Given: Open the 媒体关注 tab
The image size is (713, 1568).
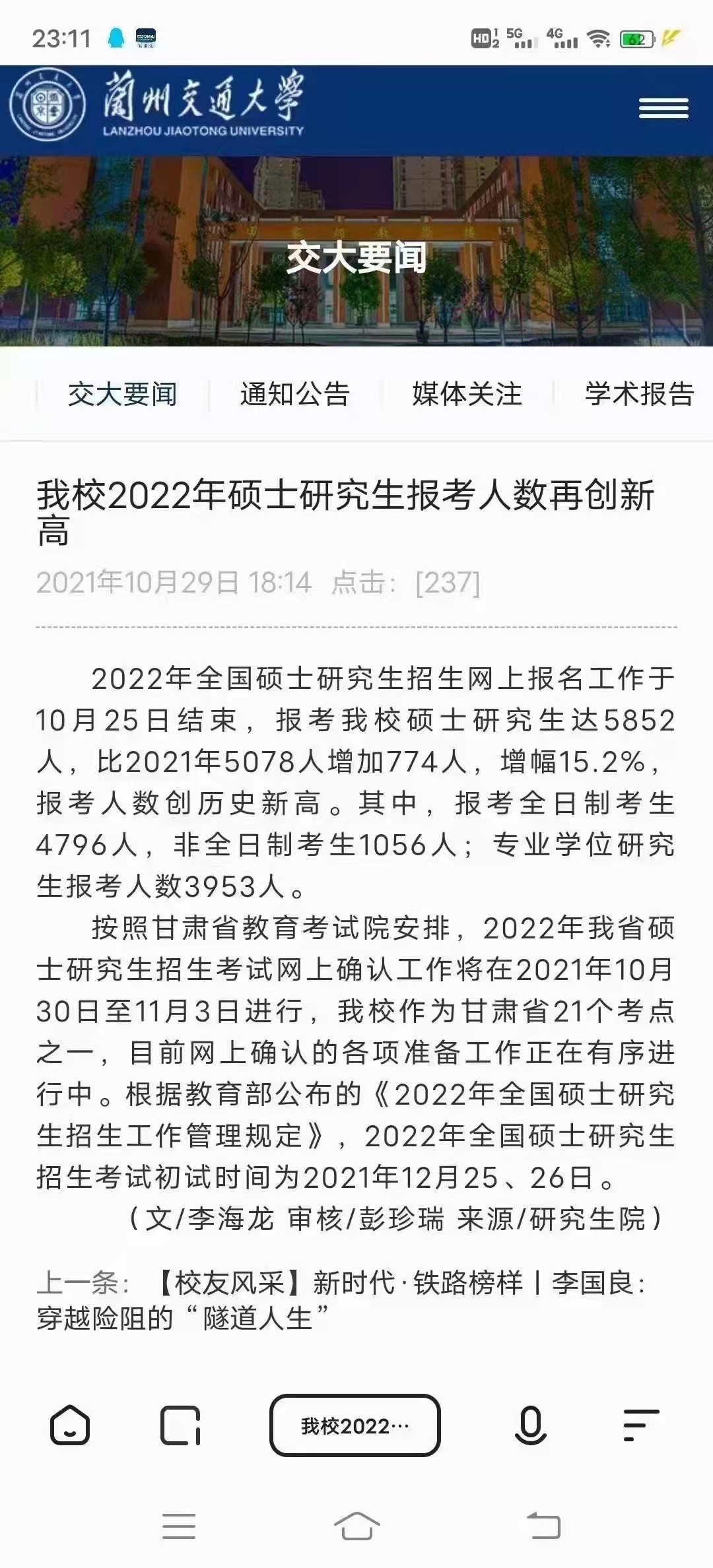Looking at the screenshot, I should coord(467,394).
